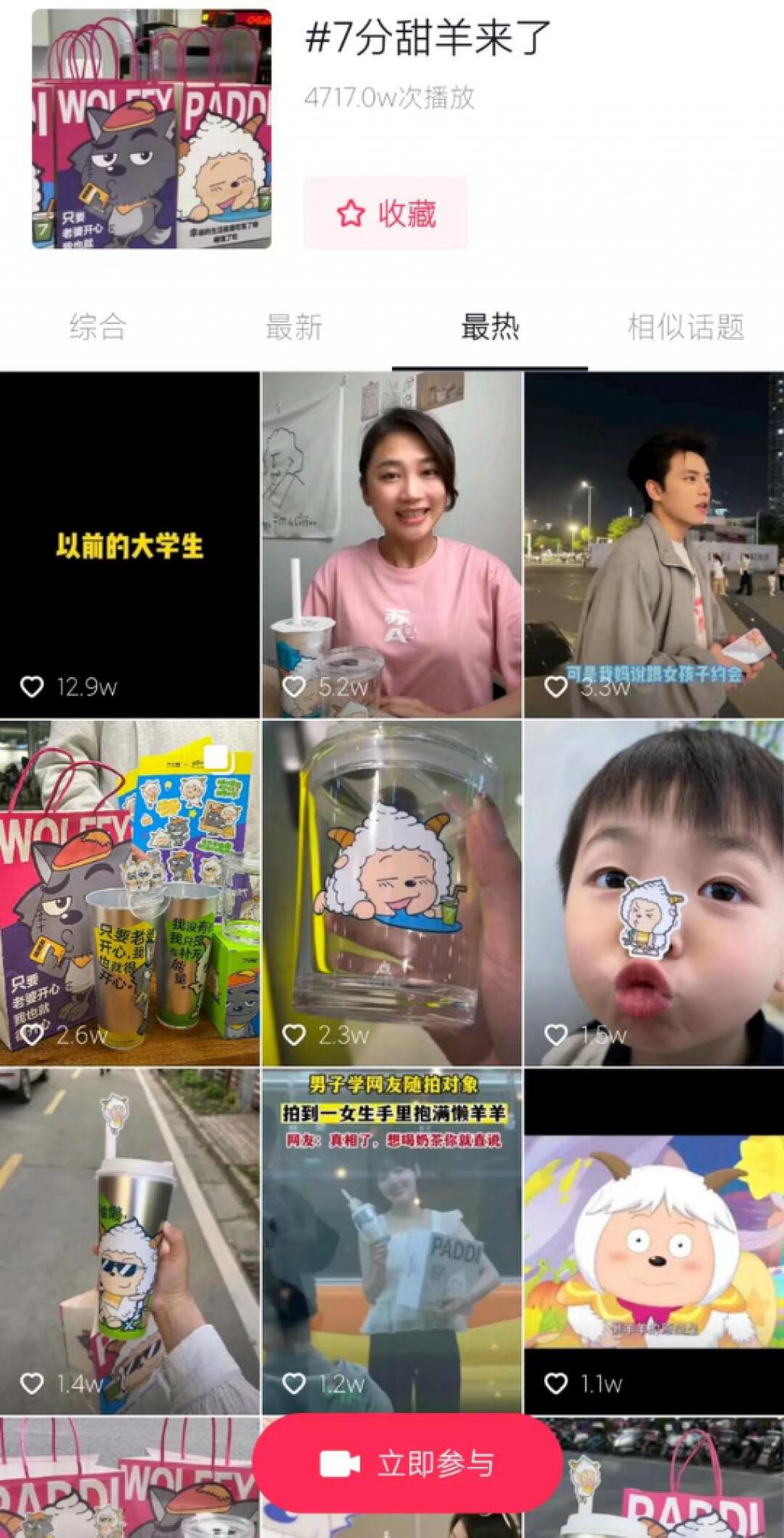Open the topic cover image for #7分甜羊来了
Screen dimensions: 784x1538
152,129
